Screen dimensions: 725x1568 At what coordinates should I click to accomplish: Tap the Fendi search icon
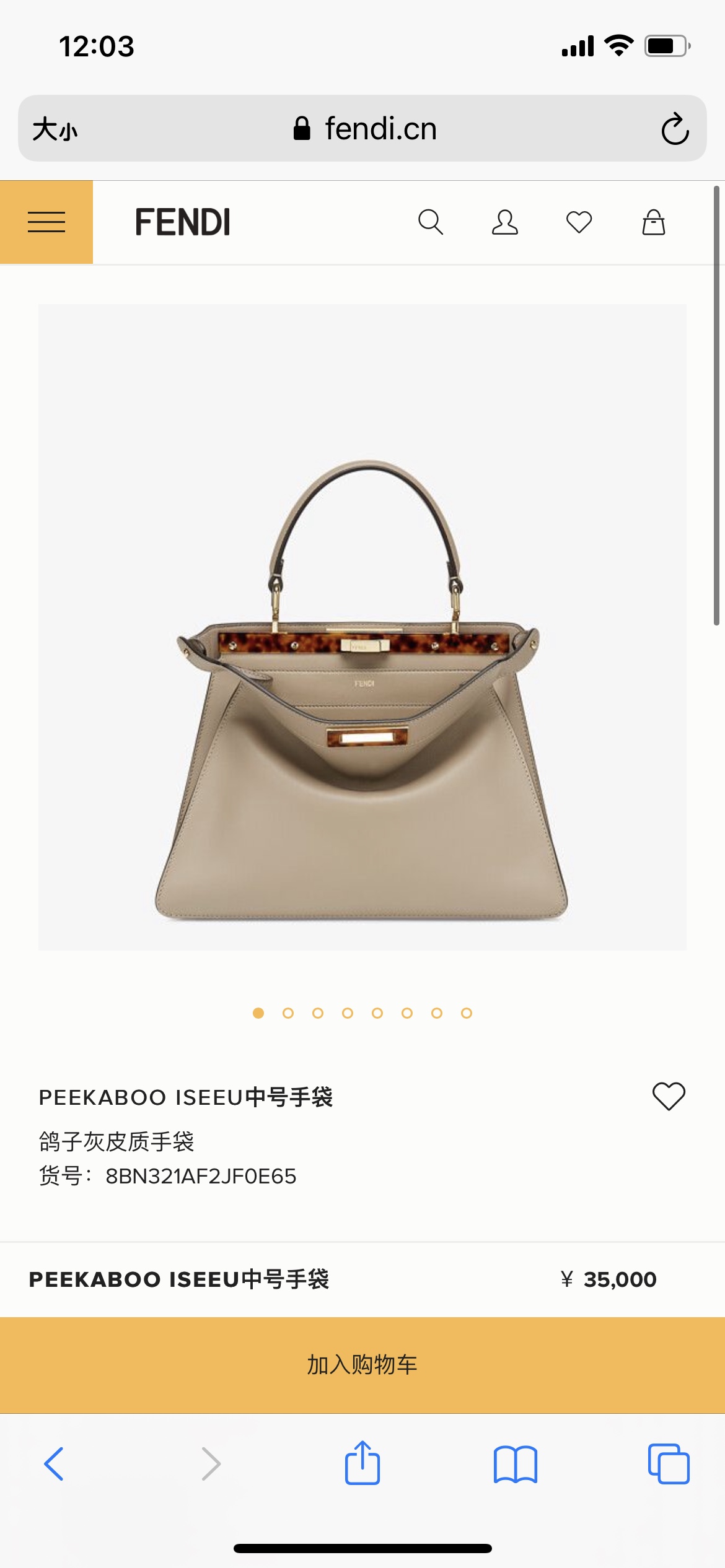pyautogui.click(x=430, y=222)
